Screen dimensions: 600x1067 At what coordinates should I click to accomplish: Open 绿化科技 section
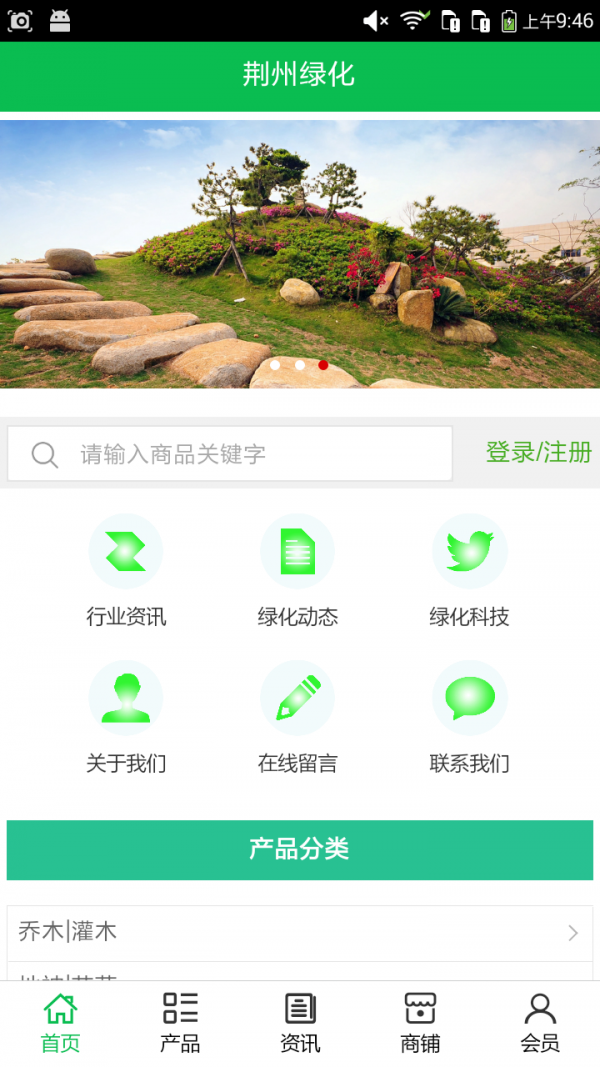click(x=469, y=571)
